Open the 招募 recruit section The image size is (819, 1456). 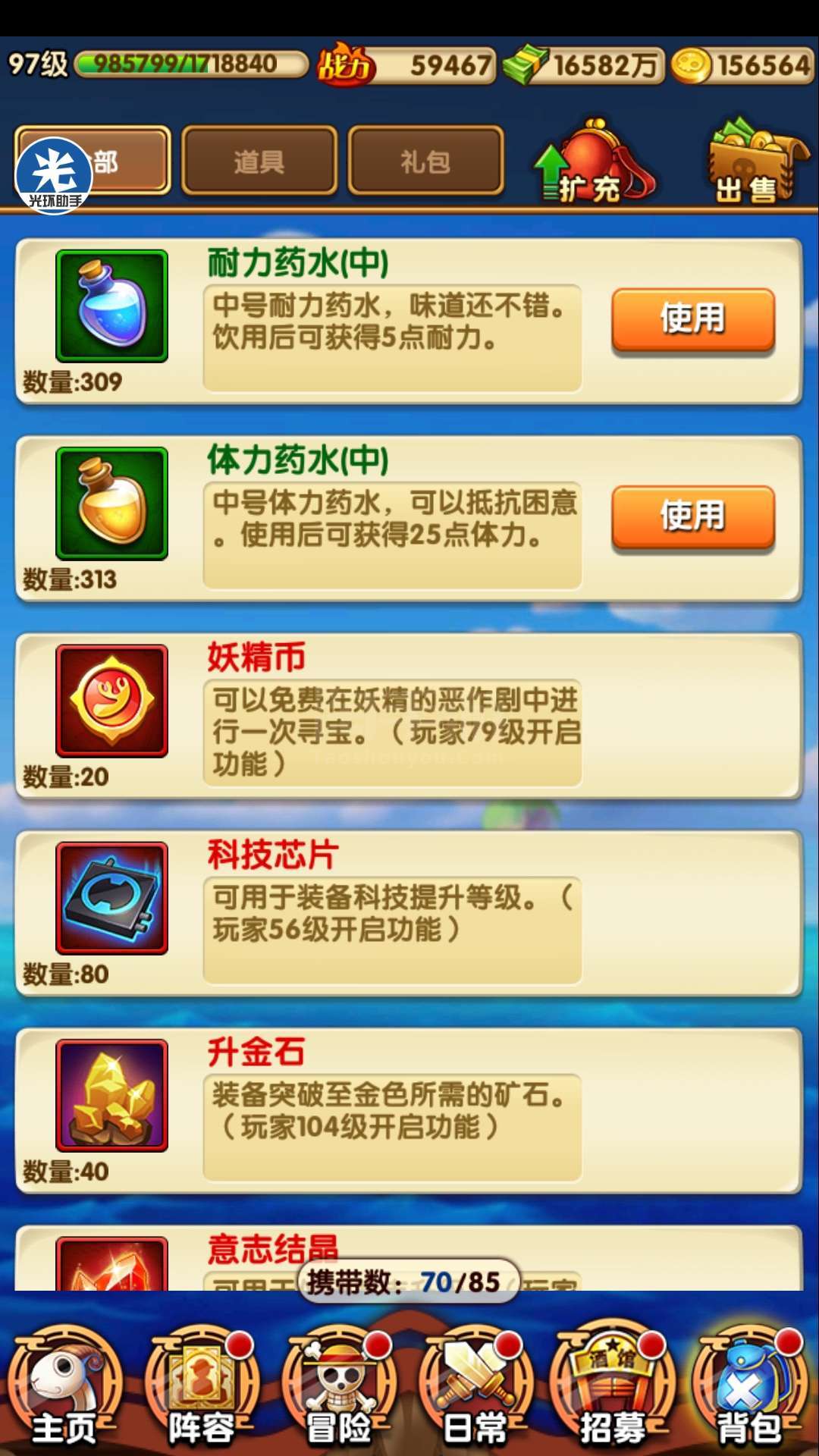pos(613,1386)
